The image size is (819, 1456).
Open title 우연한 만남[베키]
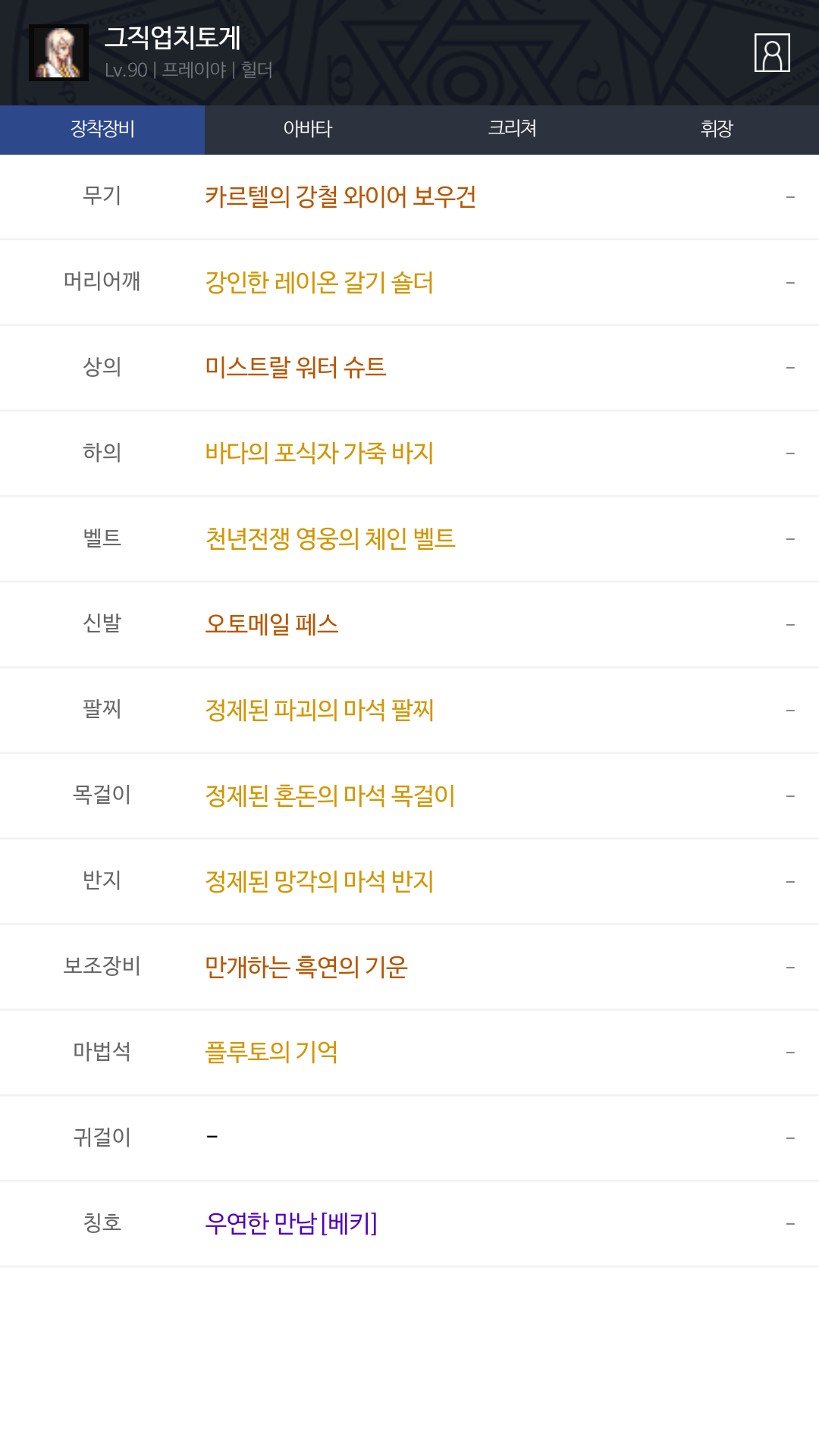[x=291, y=1224]
